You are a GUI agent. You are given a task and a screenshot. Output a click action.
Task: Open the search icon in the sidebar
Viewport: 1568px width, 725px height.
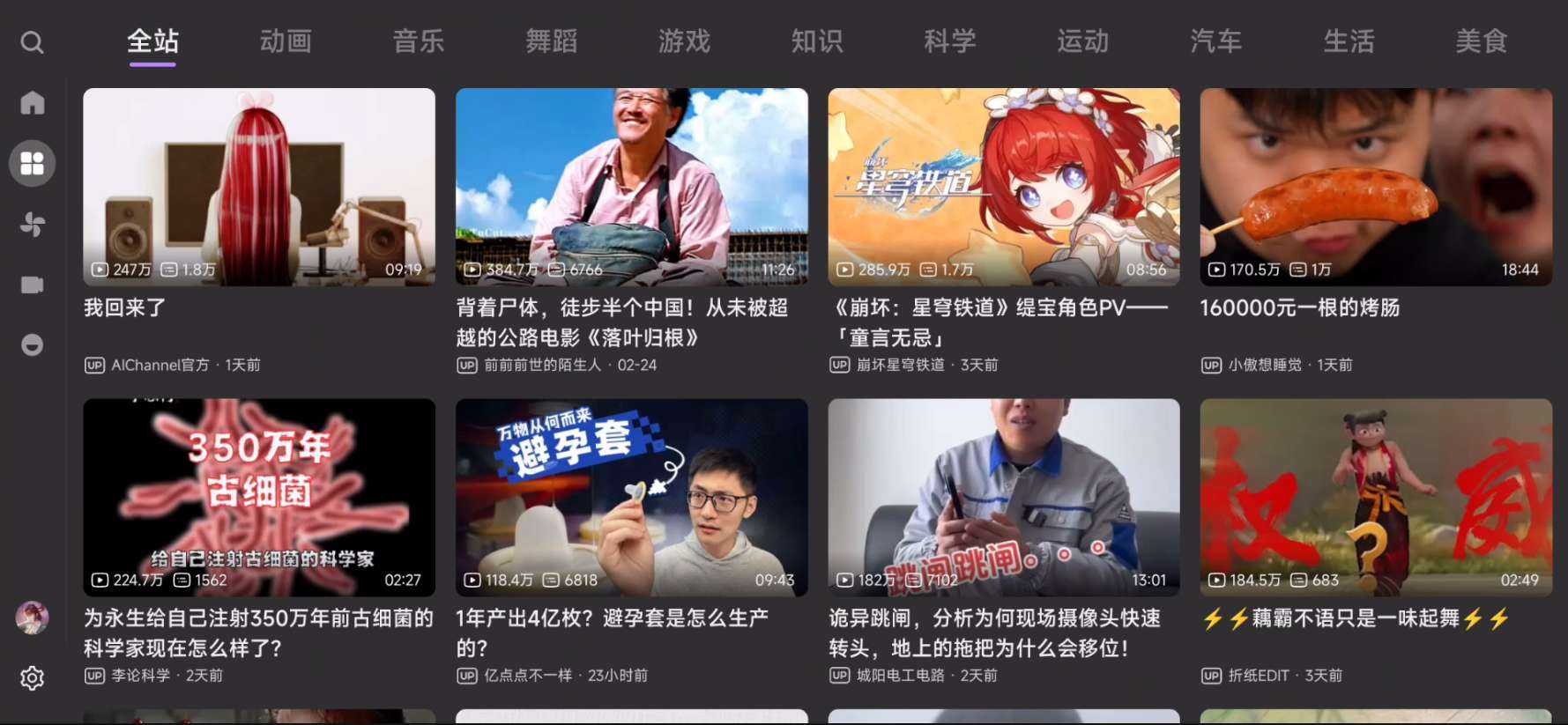coord(32,42)
